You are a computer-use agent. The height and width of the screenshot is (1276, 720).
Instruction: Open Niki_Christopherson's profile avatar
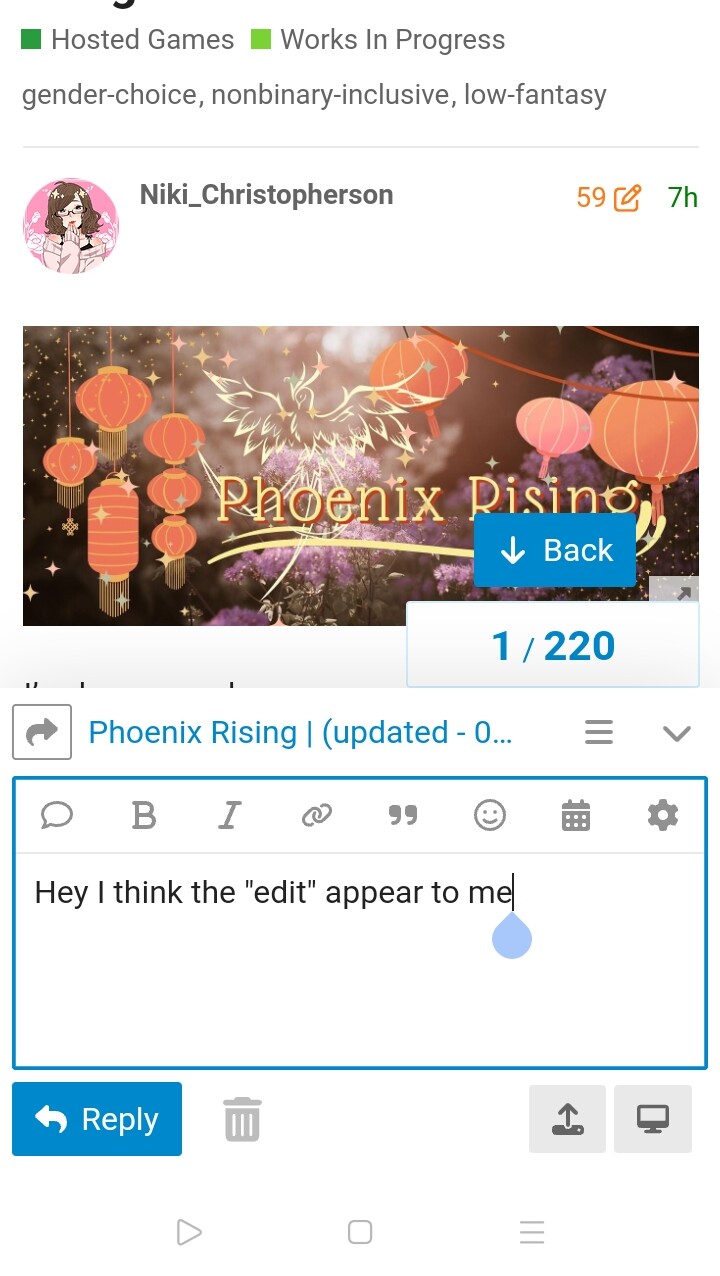coord(71,226)
